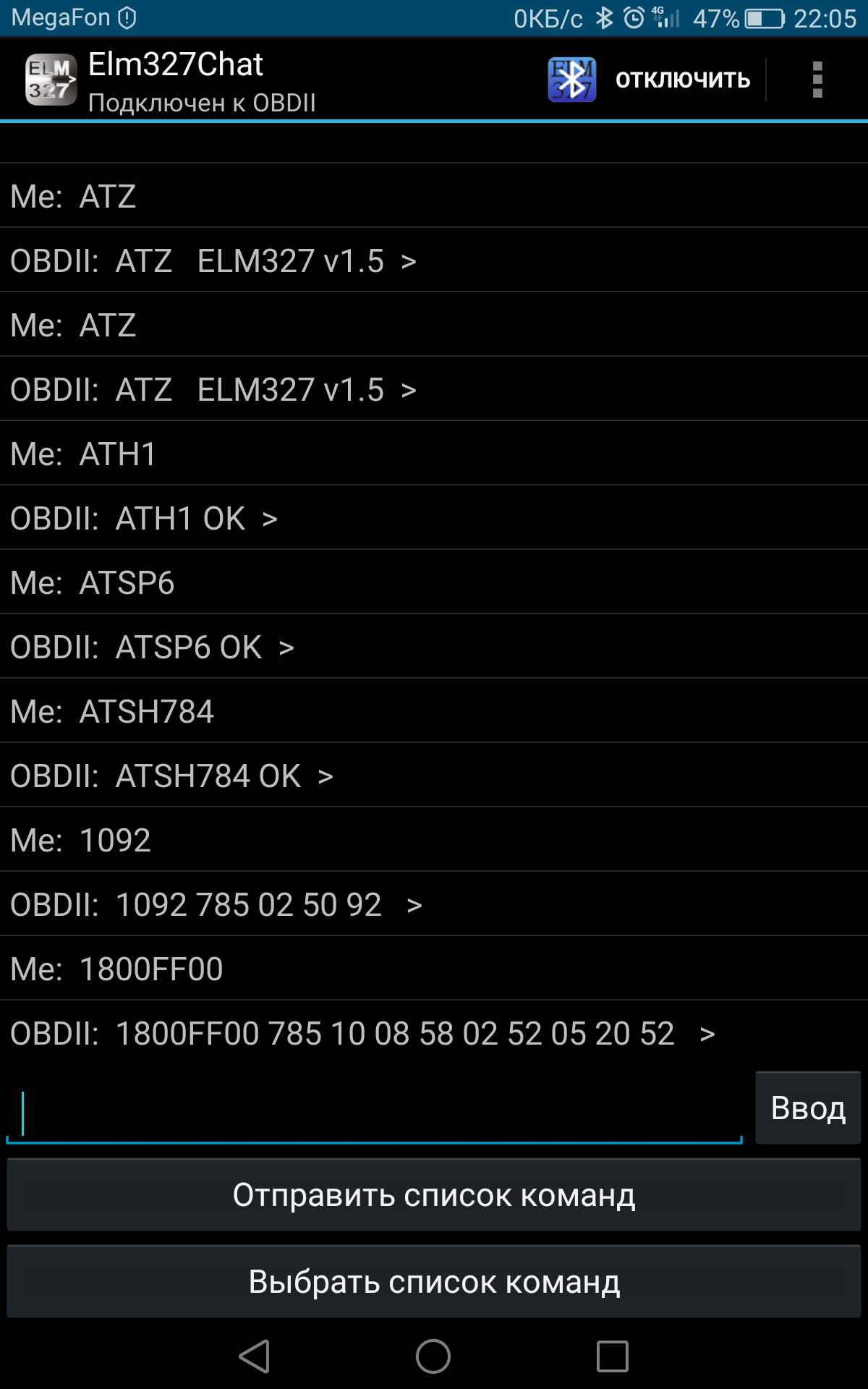
Task: Go back using the system back button
Action: pyautogui.click(x=255, y=1356)
